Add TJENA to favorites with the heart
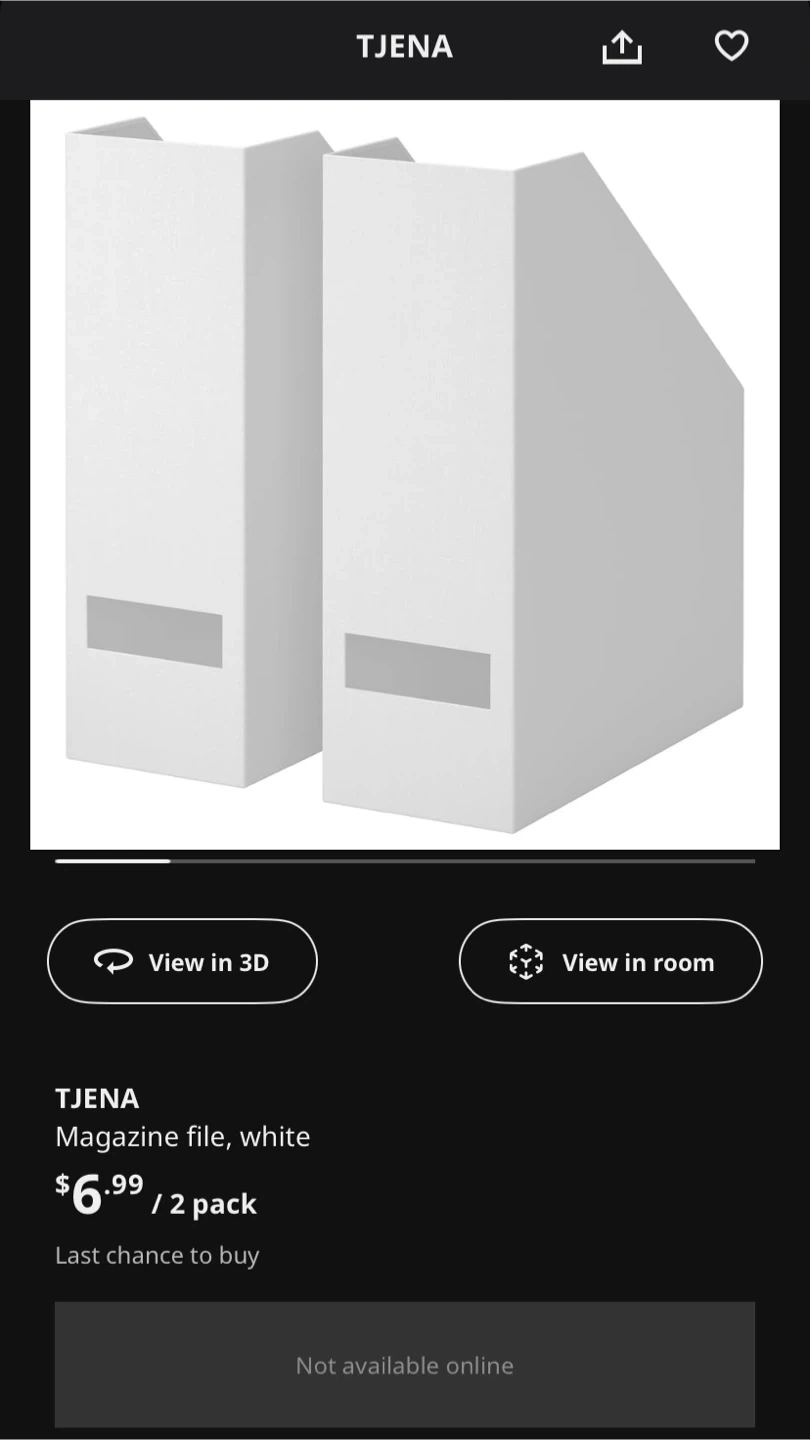The width and height of the screenshot is (810, 1440). pos(731,46)
